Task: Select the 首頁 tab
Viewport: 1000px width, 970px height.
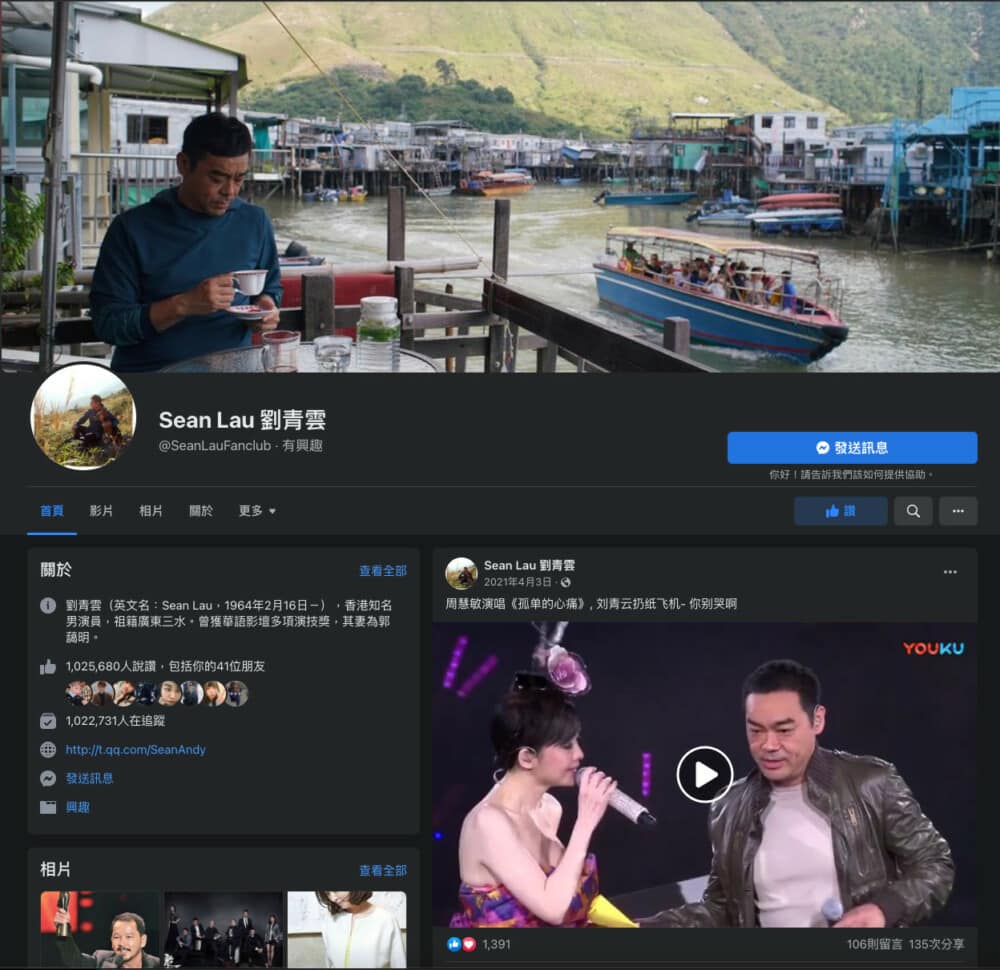Action: pyautogui.click(x=52, y=511)
